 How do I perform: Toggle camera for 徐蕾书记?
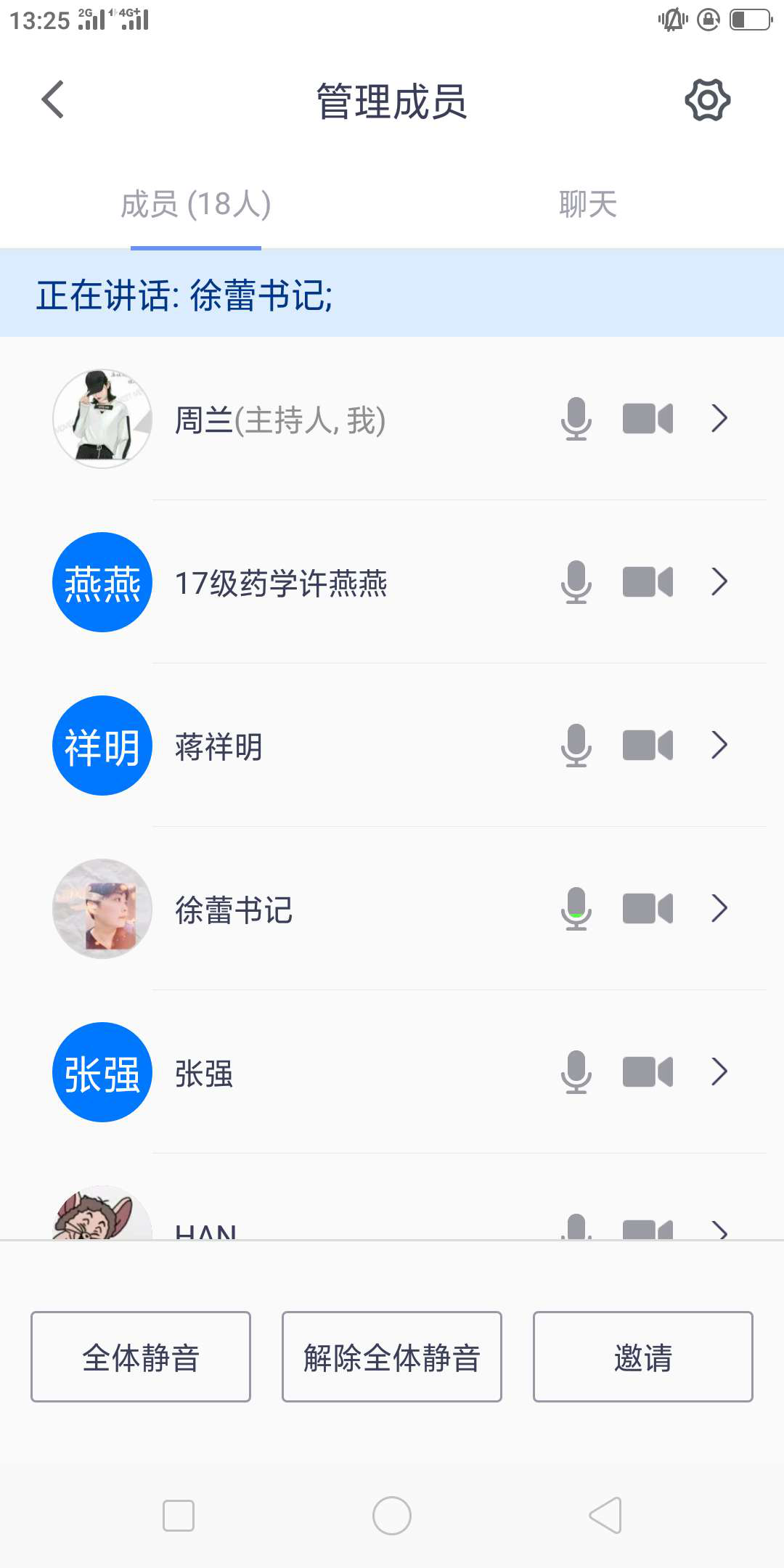click(648, 909)
